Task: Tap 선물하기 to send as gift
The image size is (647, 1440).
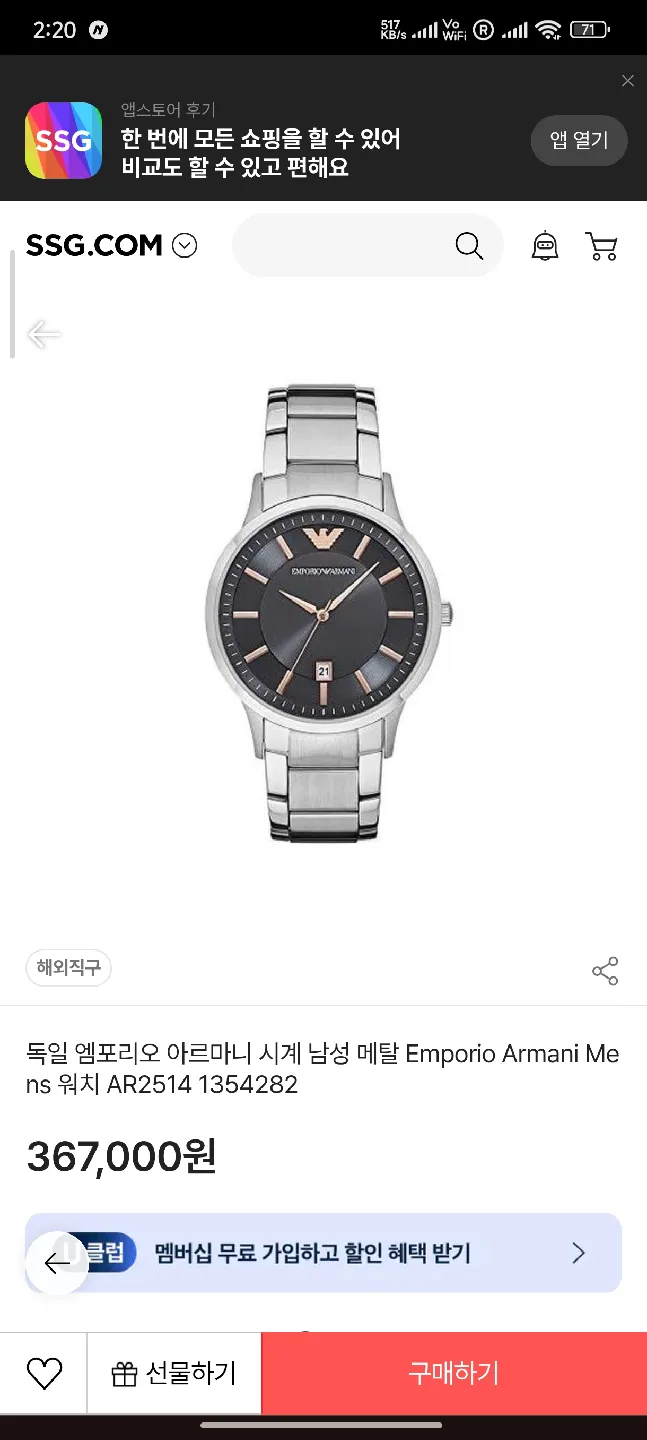Action: [174, 1373]
